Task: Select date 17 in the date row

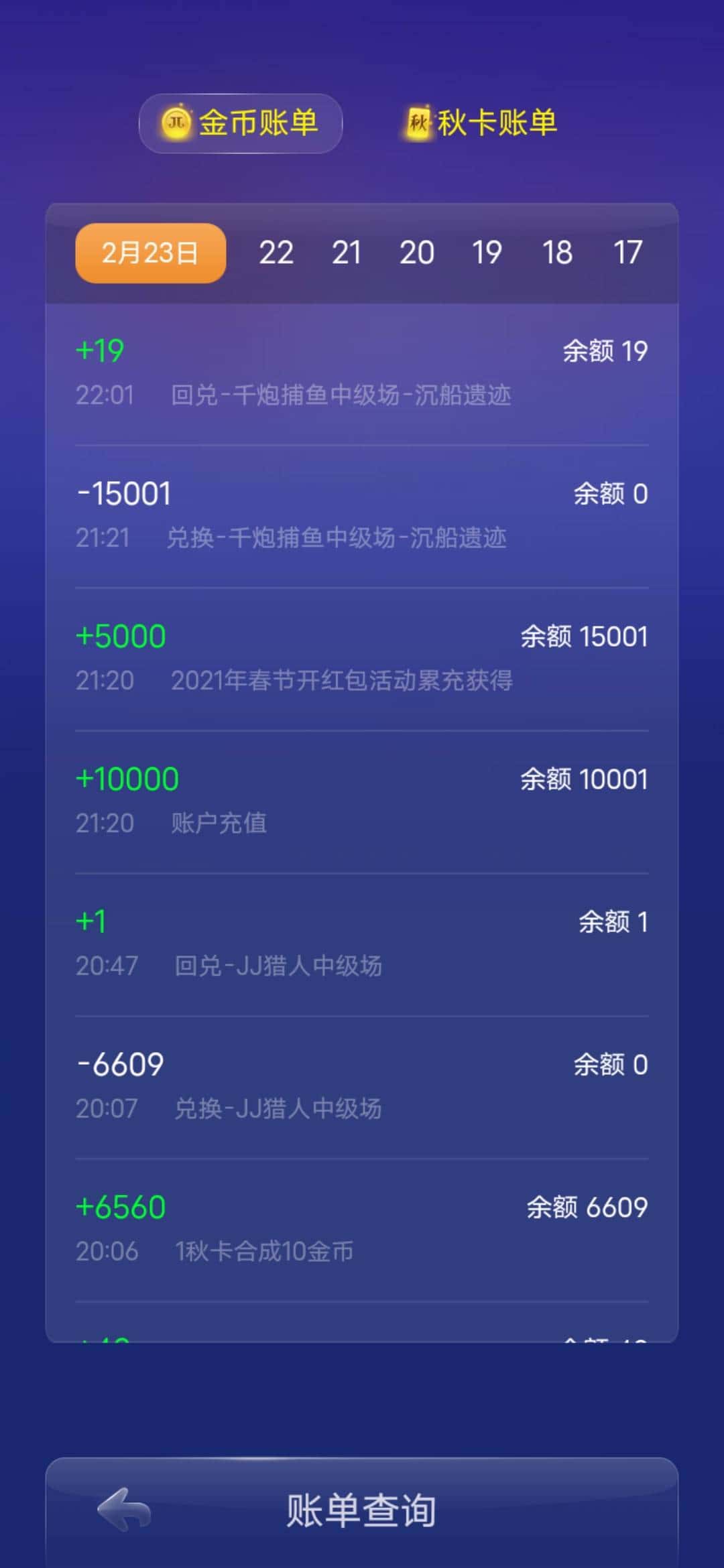Action: pyautogui.click(x=628, y=252)
